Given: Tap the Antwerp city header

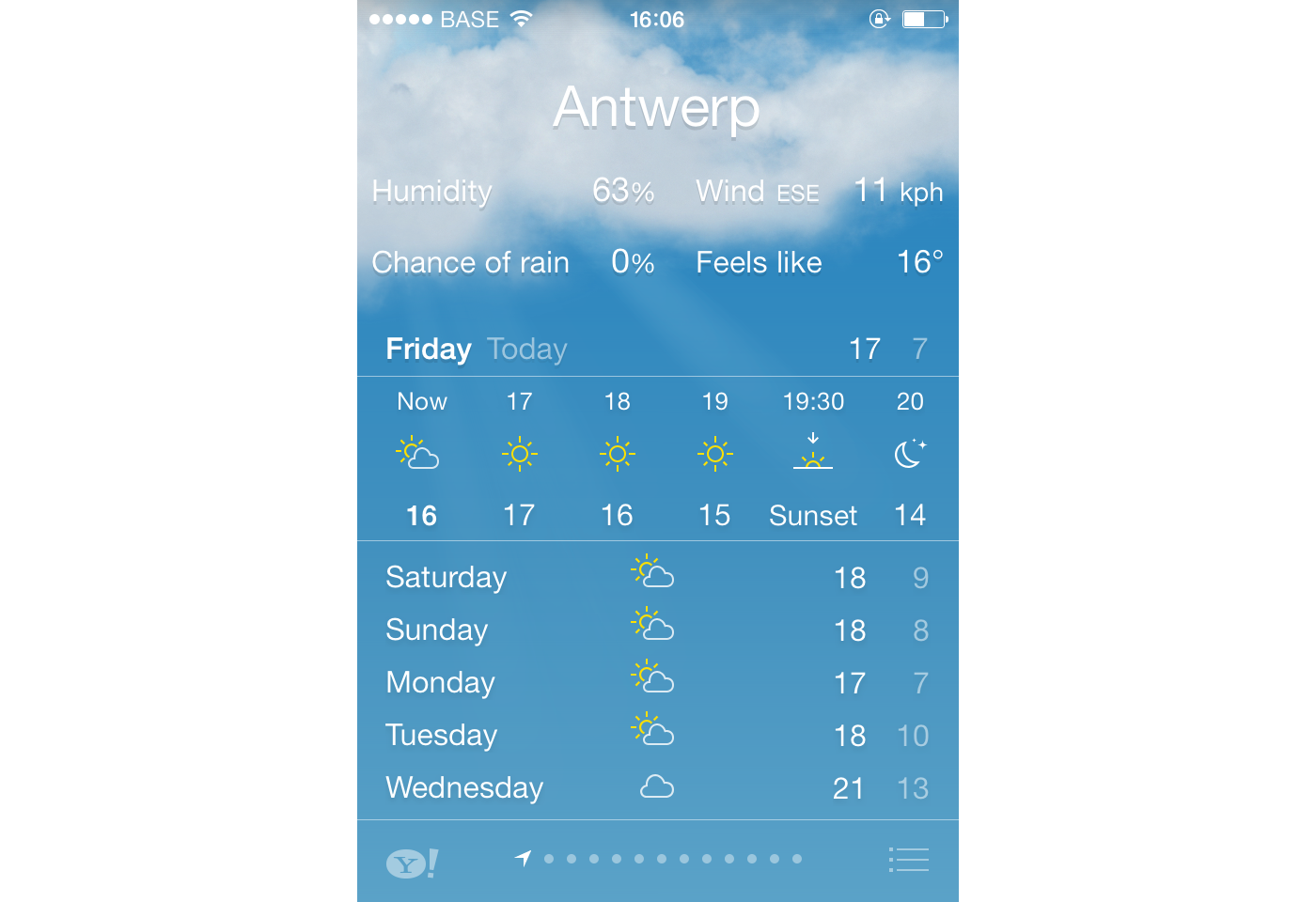Looking at the screenshot, I should coord(656,108).
